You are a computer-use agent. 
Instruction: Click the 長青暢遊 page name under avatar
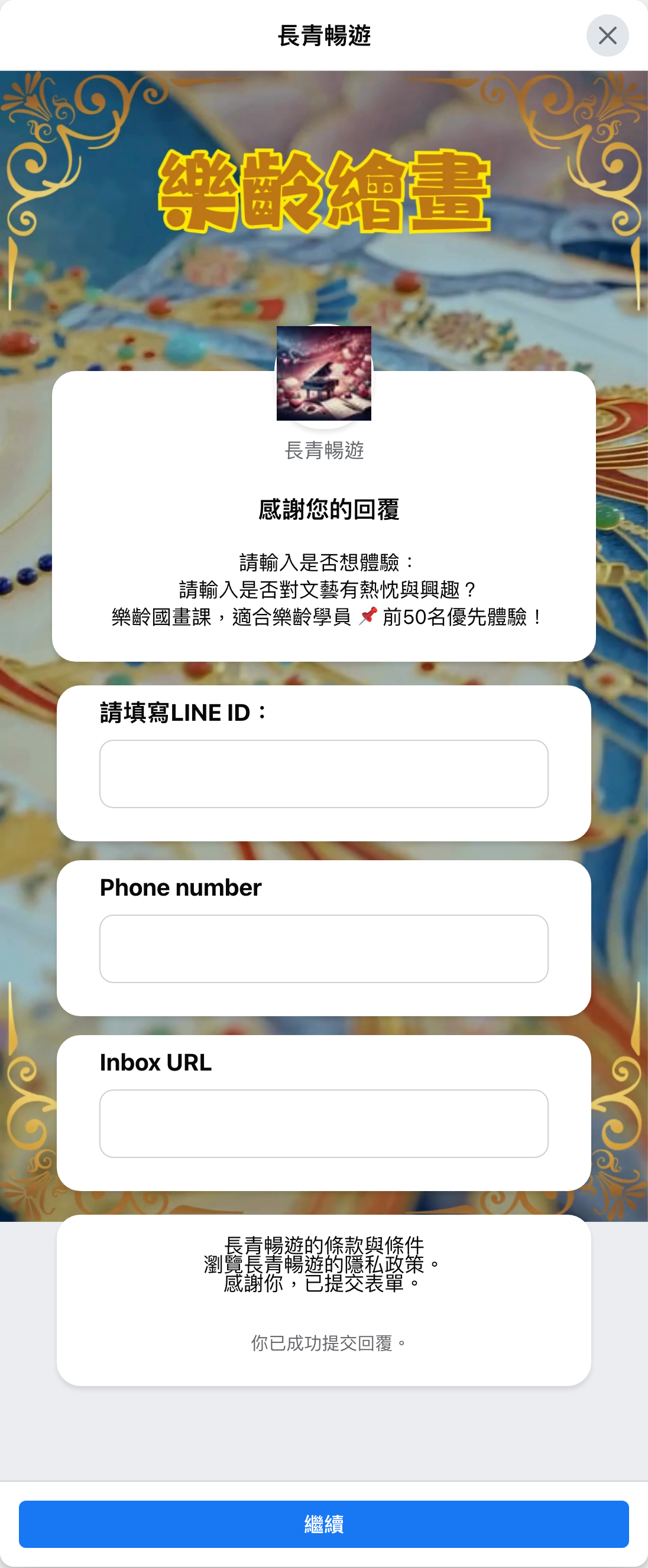click(x=323, y=450)
